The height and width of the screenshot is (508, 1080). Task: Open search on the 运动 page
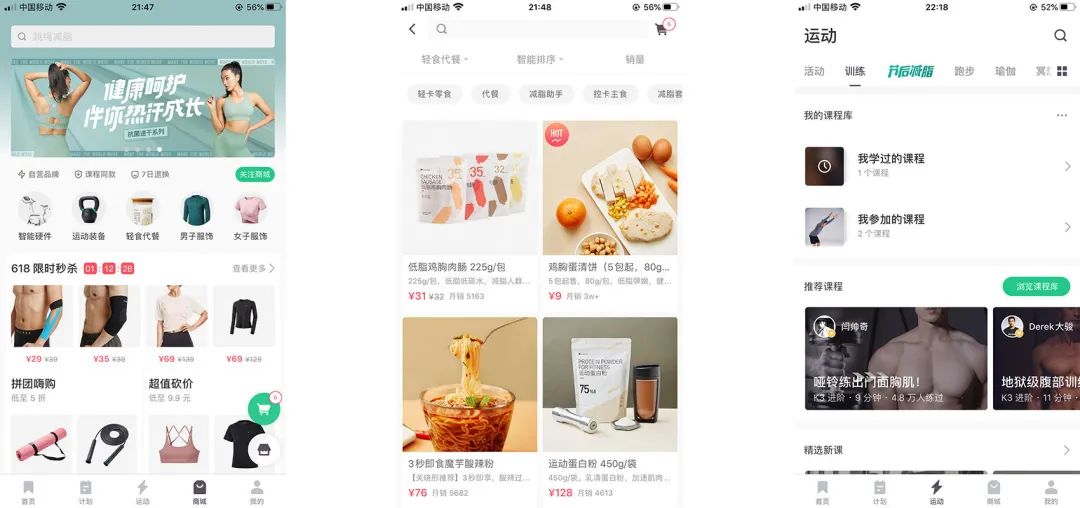click(x=1060, y=36)
